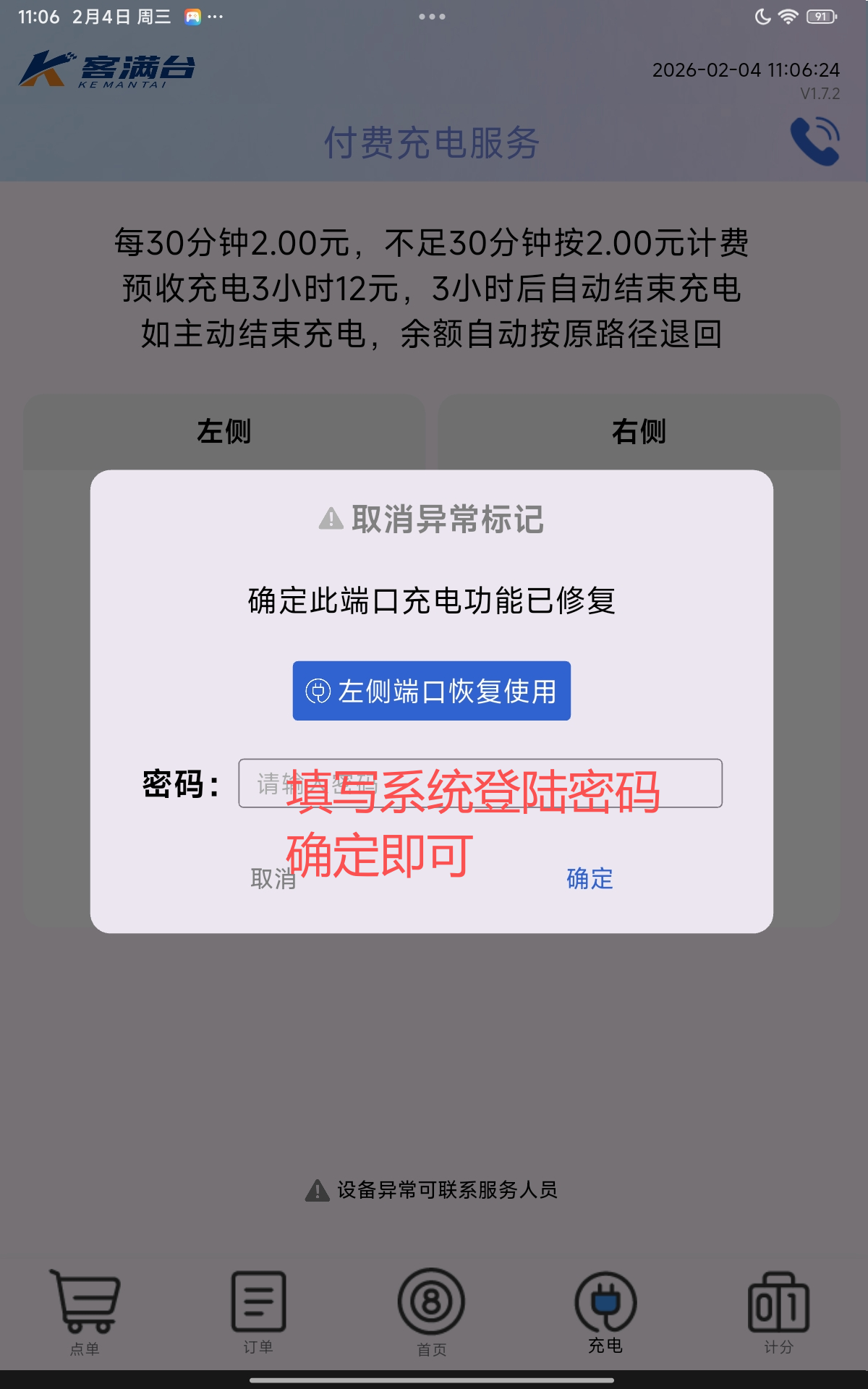Tap the 左侧端口恢复使用 button
Image resolution: width=868 pixels, height=1389 pixels.
tap(431, 691)
